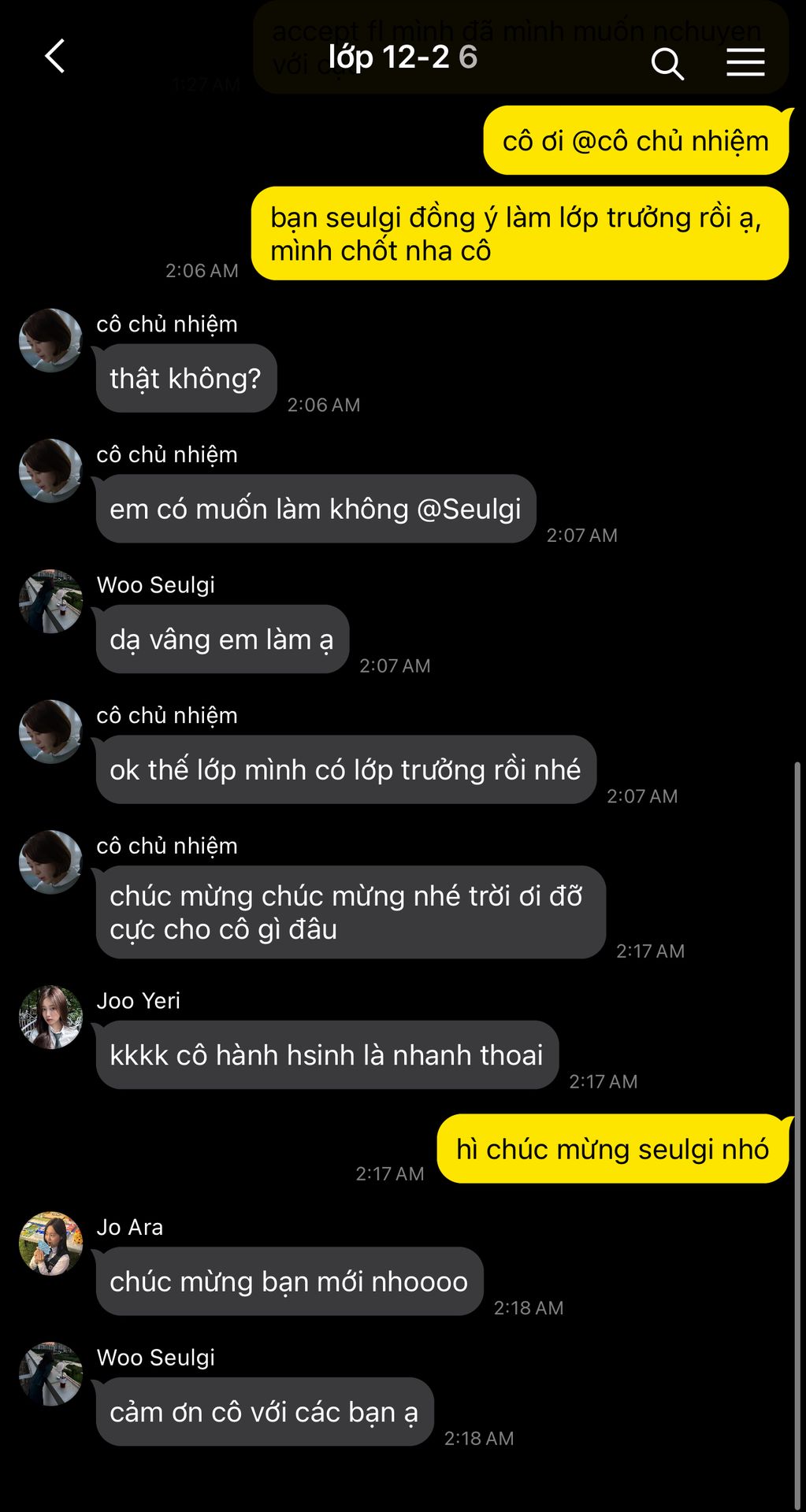Open teacher's avatar next to "thật không?"
806x1512 pixels.
pos(50,340)
